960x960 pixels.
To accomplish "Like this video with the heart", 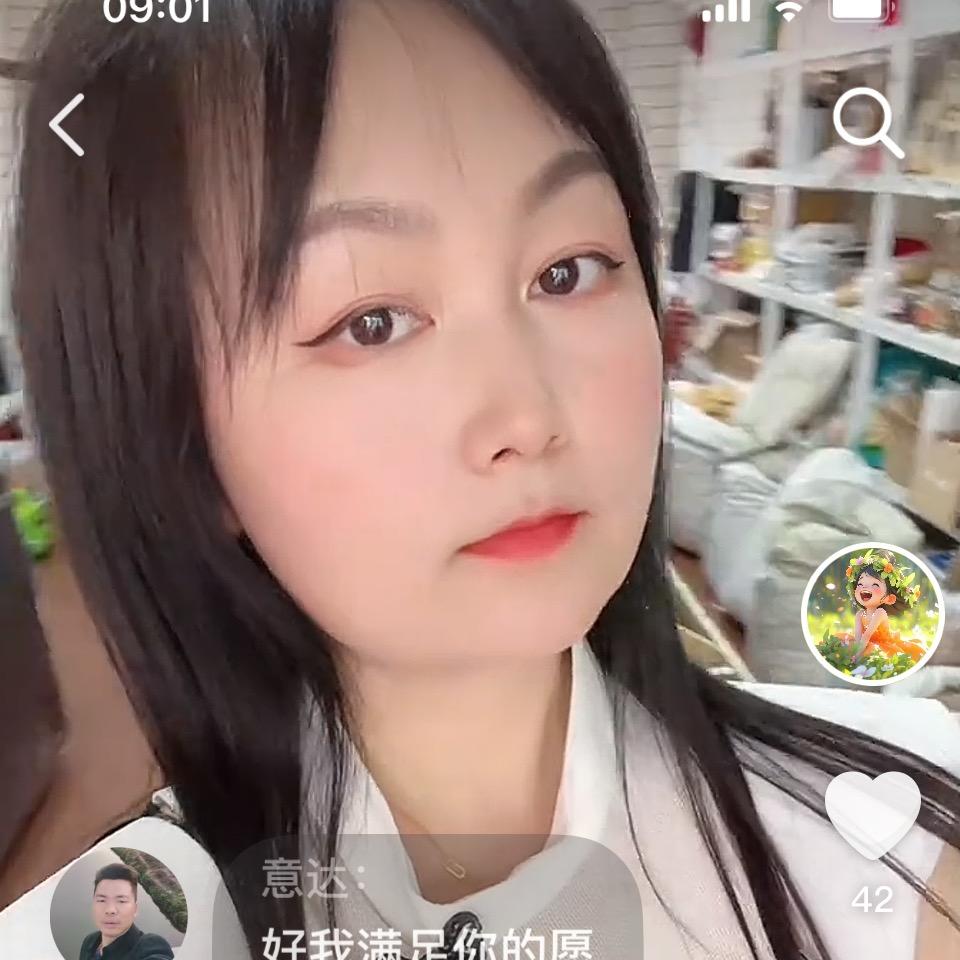I will coord(872,814).
